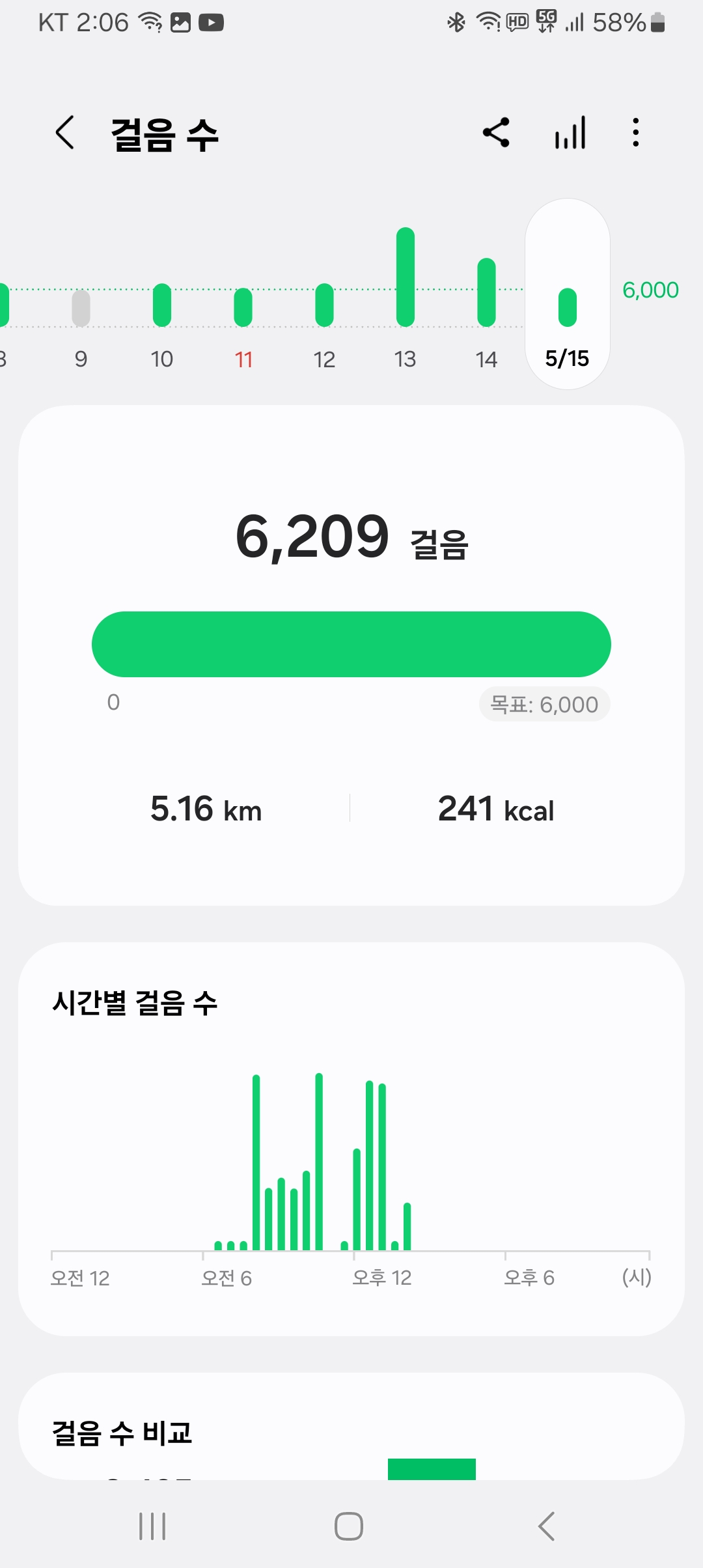Open the more options menu

636,133
